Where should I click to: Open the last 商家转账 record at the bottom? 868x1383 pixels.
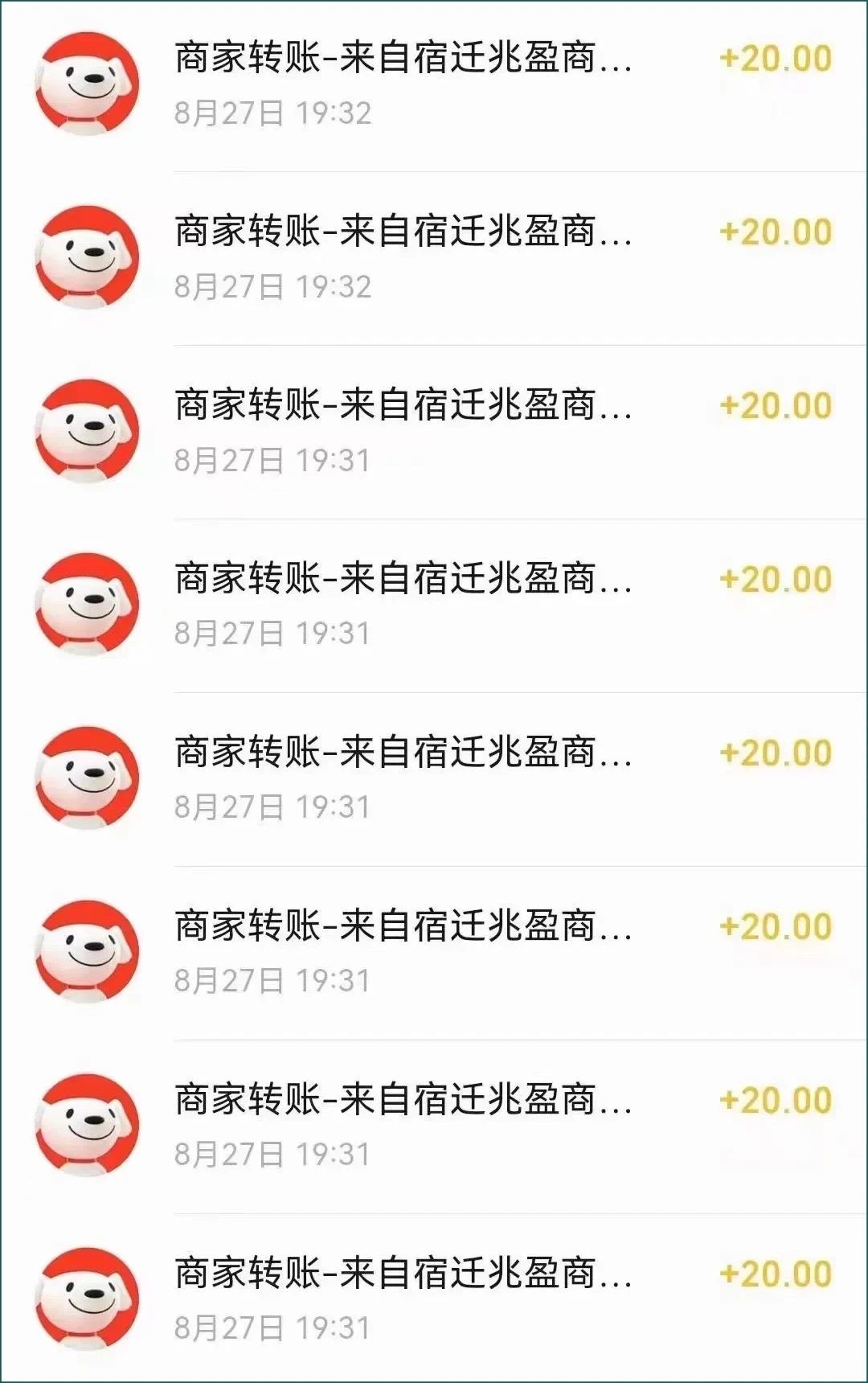click(402, 1273)
